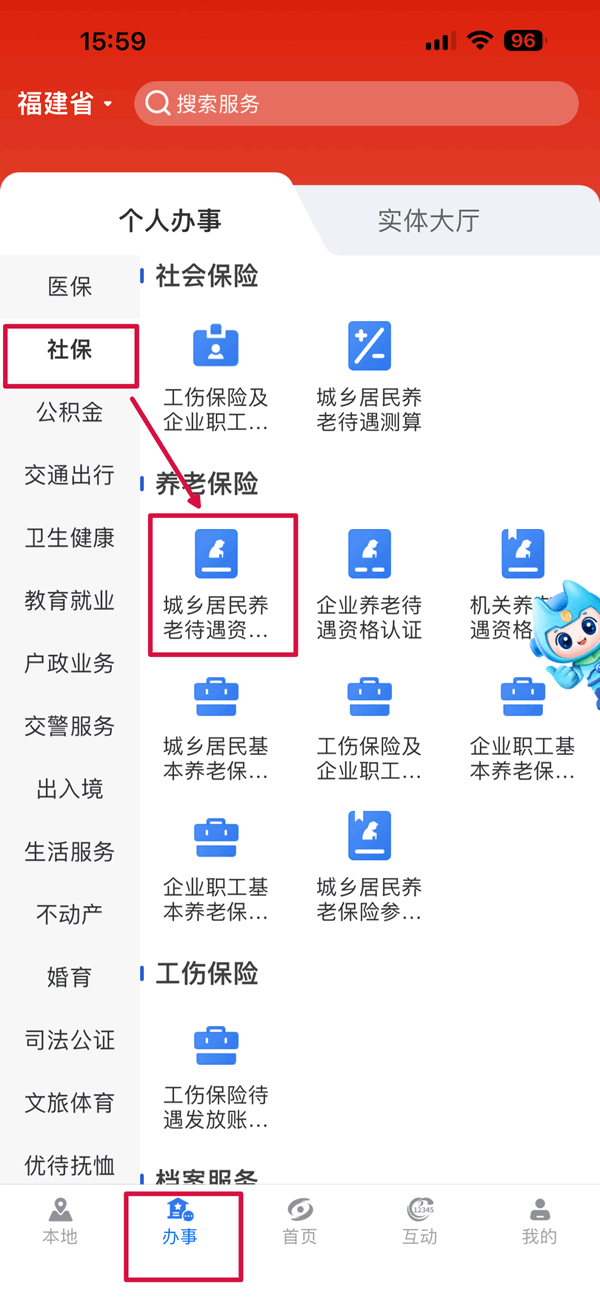
Task: Select 公积金 category
Action: click(70, 412)
